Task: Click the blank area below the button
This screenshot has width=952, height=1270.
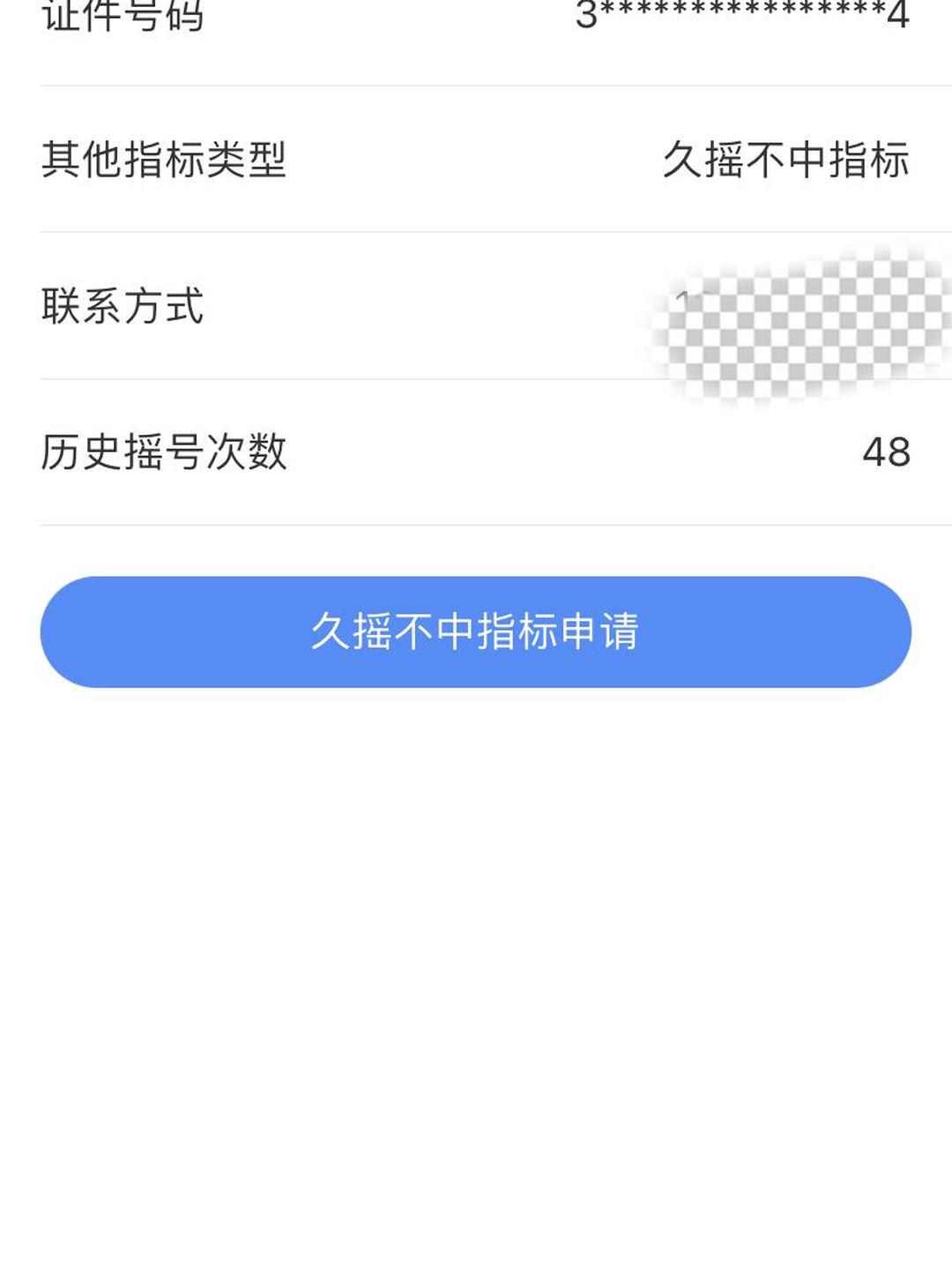Action: coord(476,882)
